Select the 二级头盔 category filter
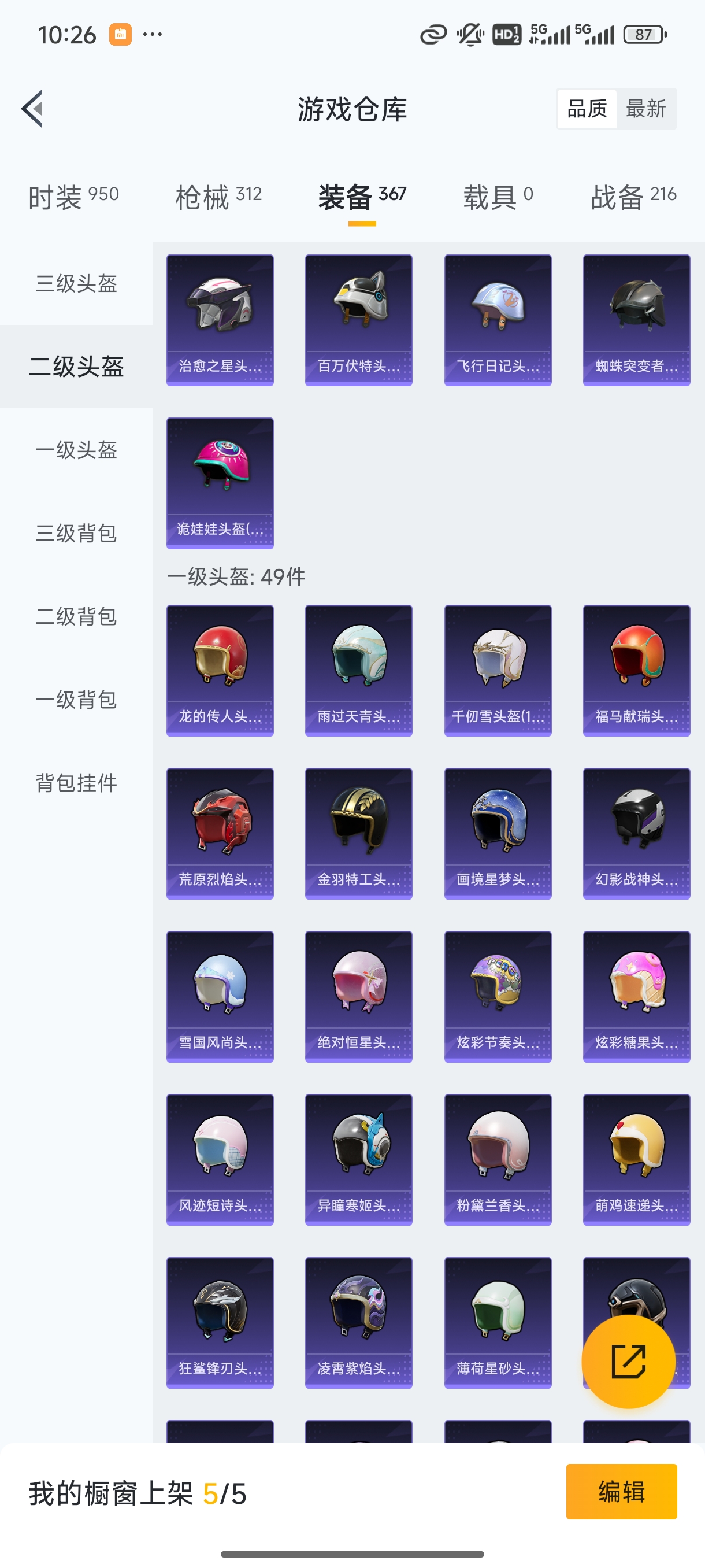Viewport: 705px width, 1568px height. coord(76,367)
